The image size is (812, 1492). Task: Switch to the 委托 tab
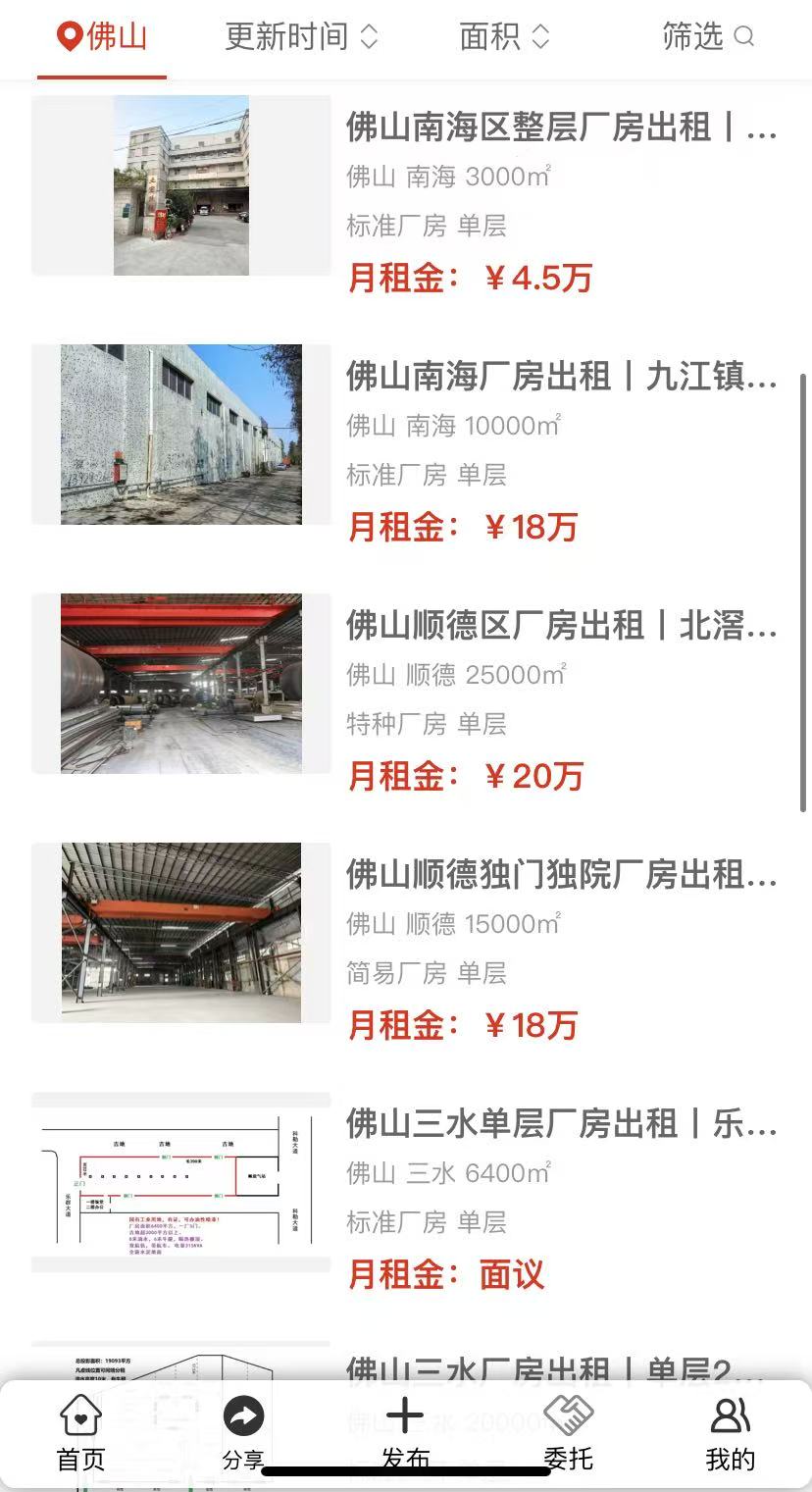[568, 1433]
